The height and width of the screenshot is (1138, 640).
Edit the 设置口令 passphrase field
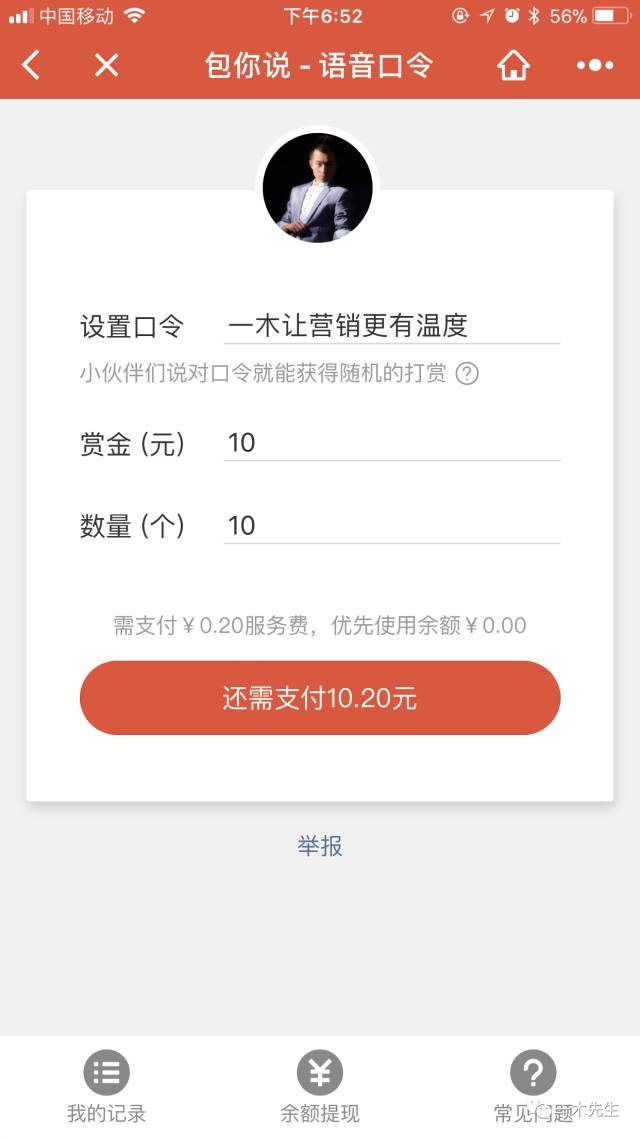pos(390,326)
